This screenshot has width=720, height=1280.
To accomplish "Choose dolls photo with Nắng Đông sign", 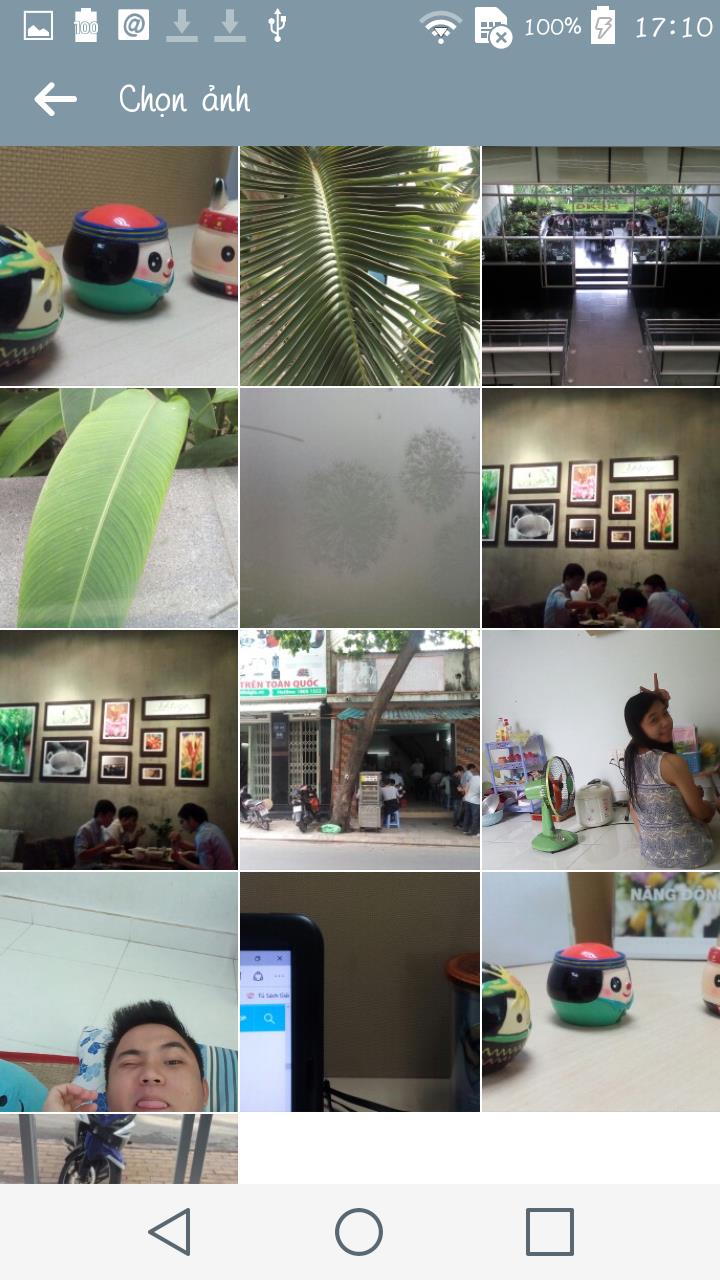I will 601,992.
